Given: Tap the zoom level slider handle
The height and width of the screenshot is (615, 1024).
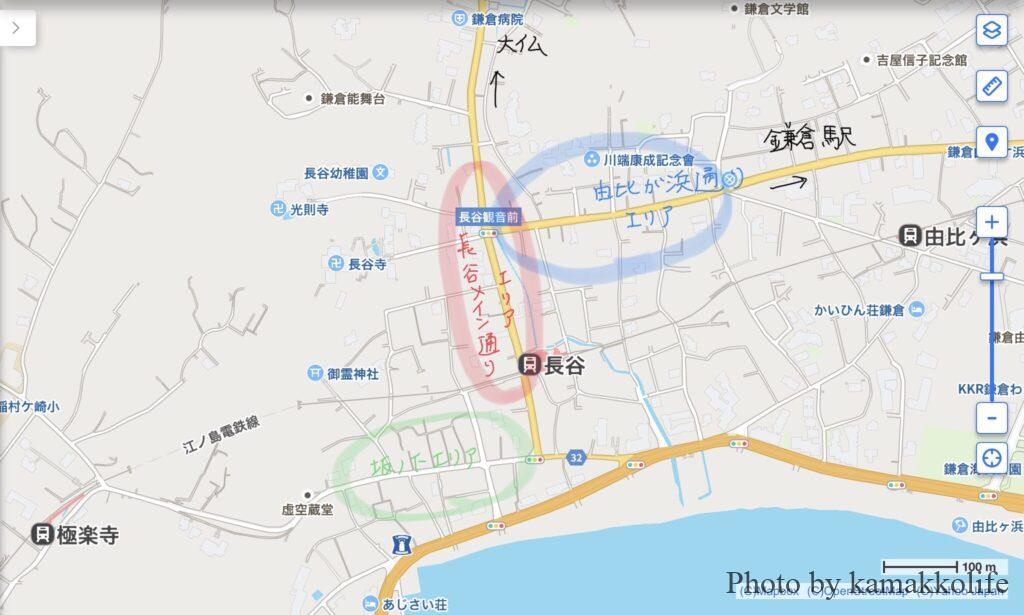Looking at the screenshot, I should point(991,276).
